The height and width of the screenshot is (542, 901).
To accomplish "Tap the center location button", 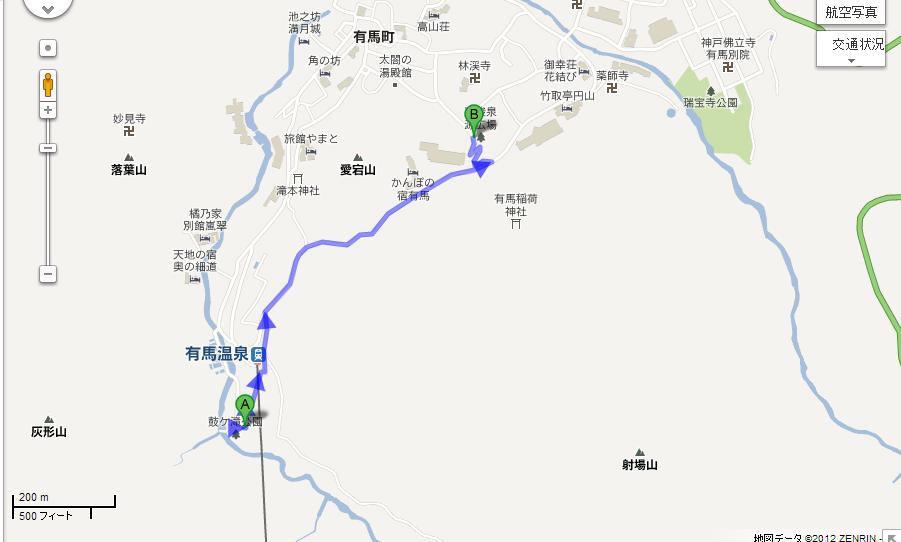I will click(x=48, y=47).
